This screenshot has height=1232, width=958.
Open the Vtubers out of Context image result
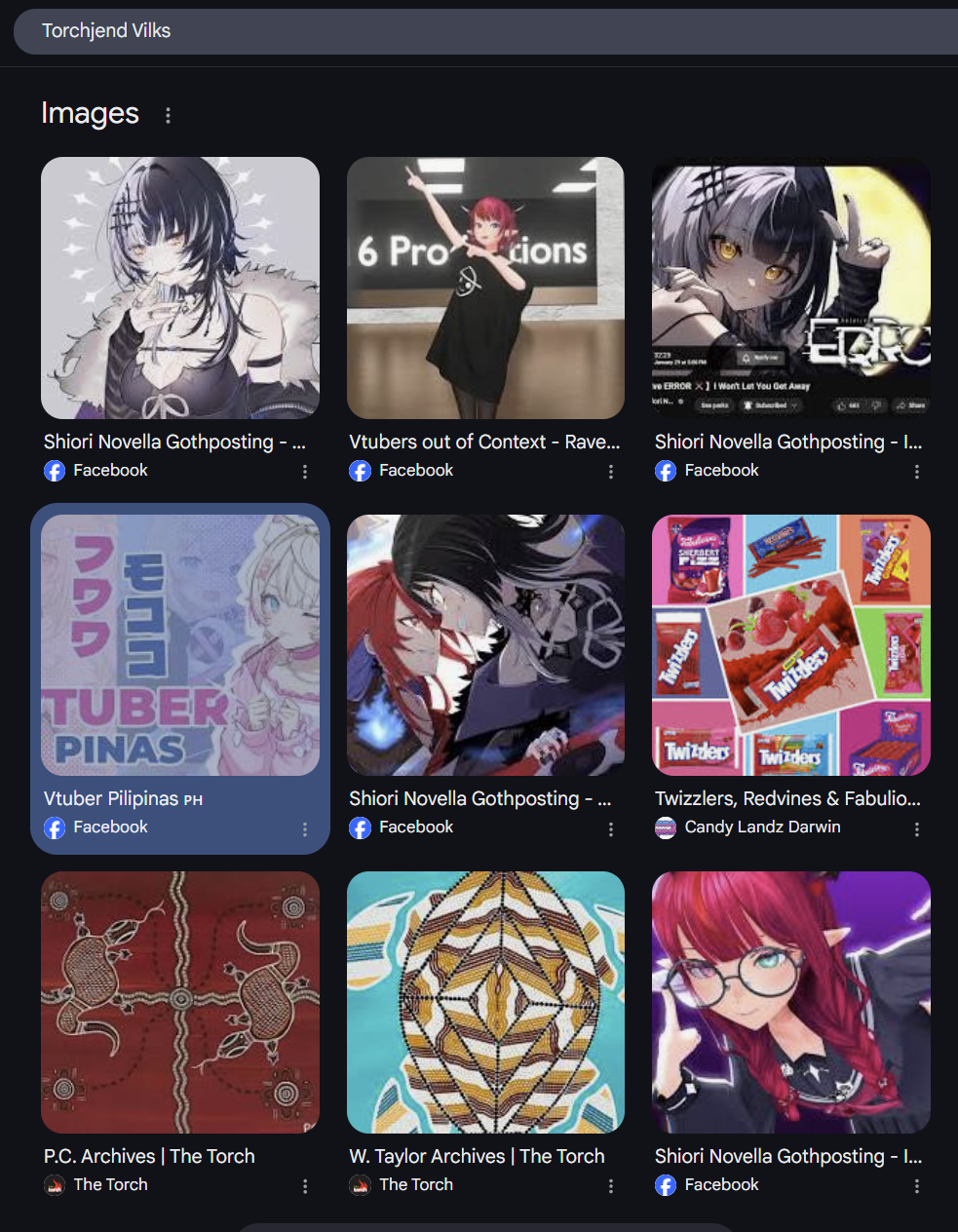(x=485, y=289)
